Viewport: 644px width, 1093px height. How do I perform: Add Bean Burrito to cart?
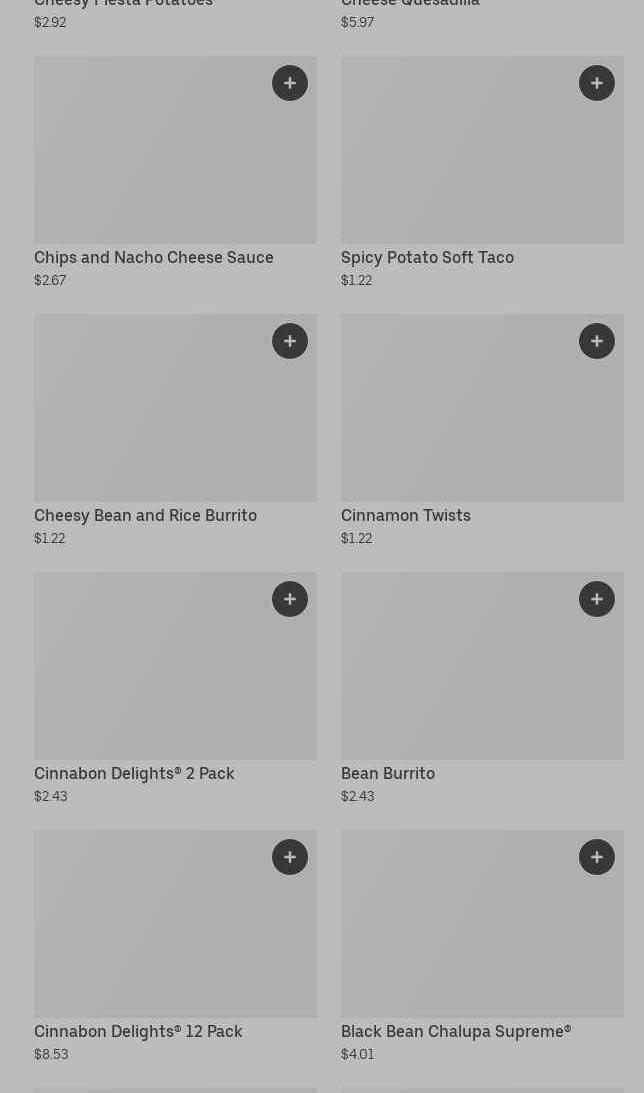[x=597, y=599]
